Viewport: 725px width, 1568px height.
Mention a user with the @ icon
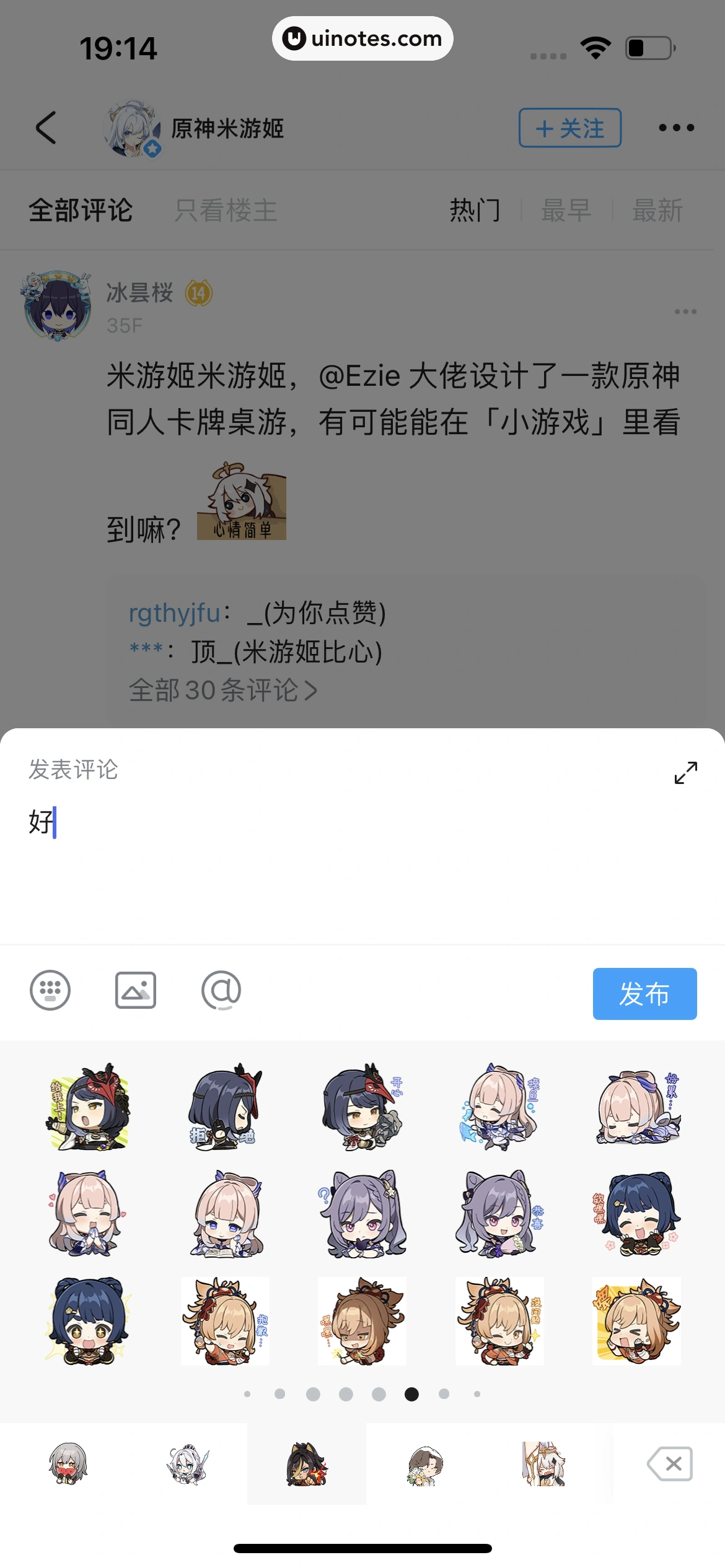[x=221, y=990]
